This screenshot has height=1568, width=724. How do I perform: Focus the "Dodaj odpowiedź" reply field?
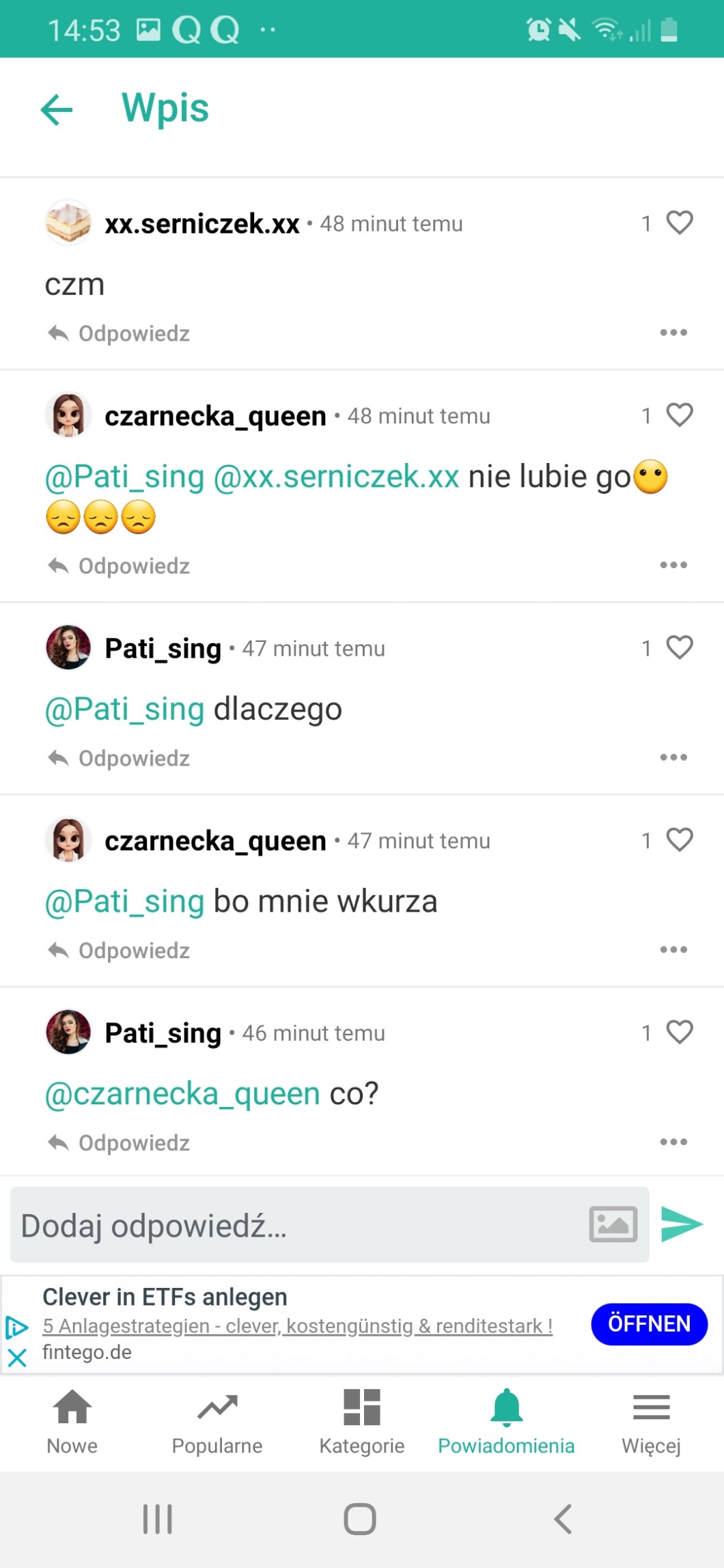tap(294, 1225)
